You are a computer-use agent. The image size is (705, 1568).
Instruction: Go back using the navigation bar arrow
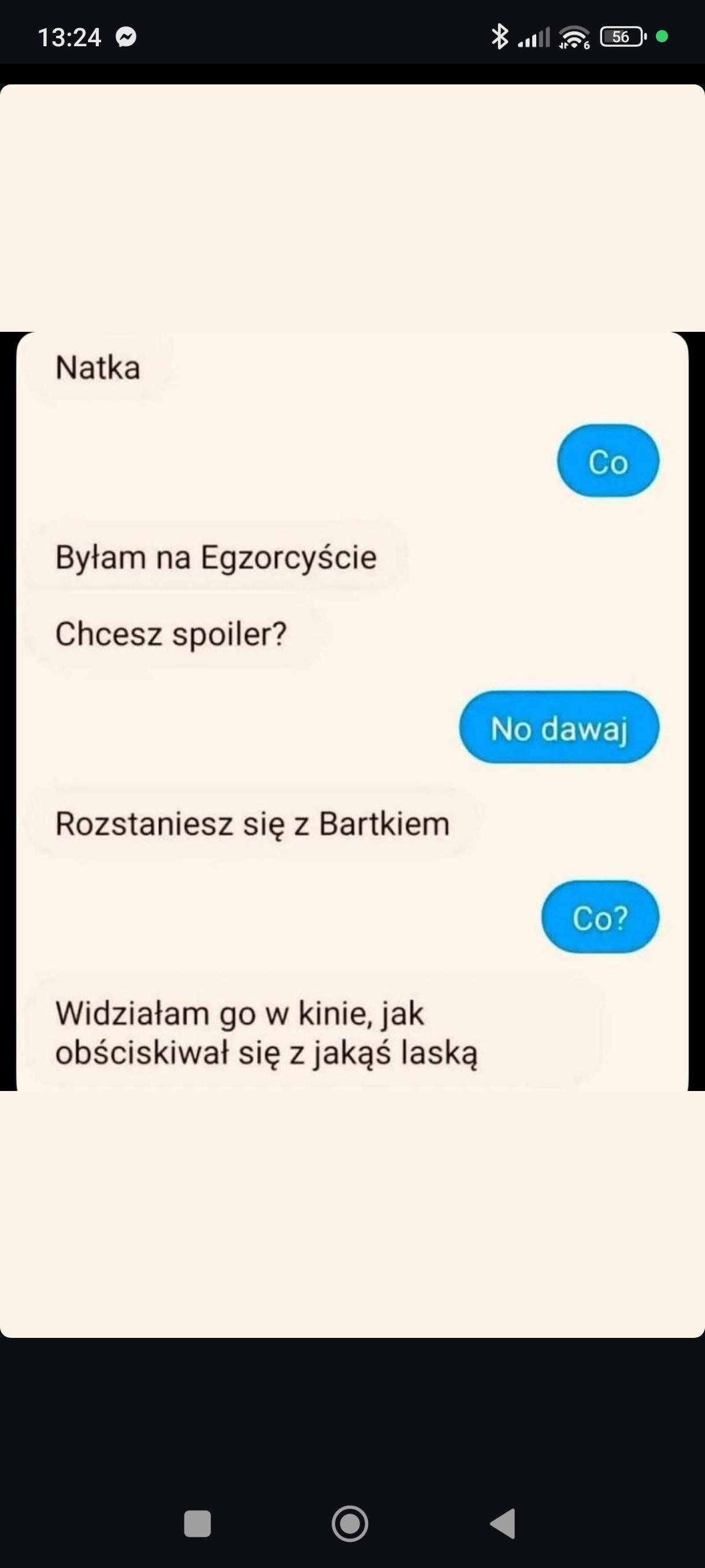click(x=504, y=1523)
